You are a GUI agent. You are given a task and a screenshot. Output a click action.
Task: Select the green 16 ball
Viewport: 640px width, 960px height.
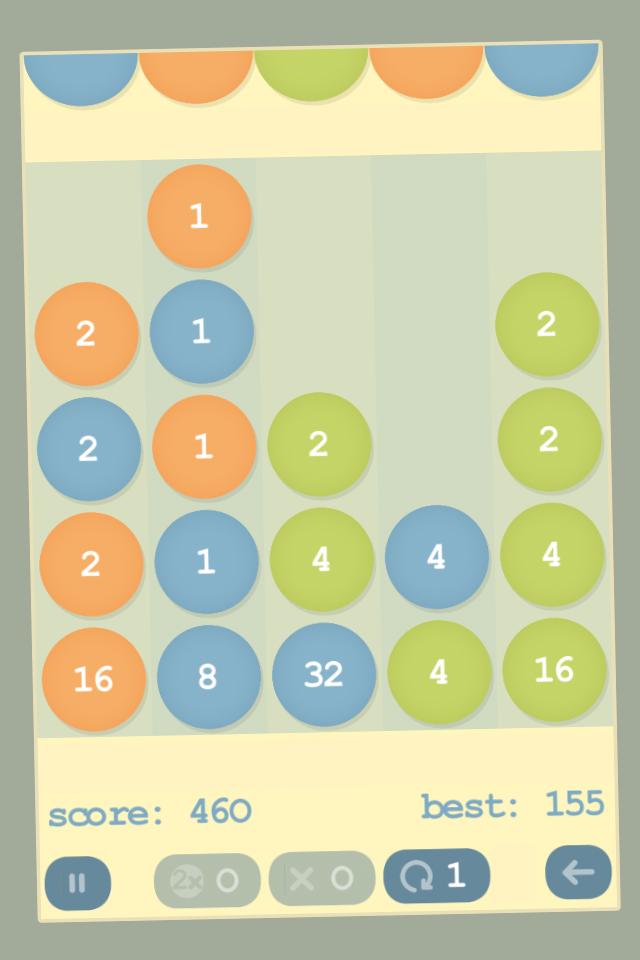click(x=554, y=669)
